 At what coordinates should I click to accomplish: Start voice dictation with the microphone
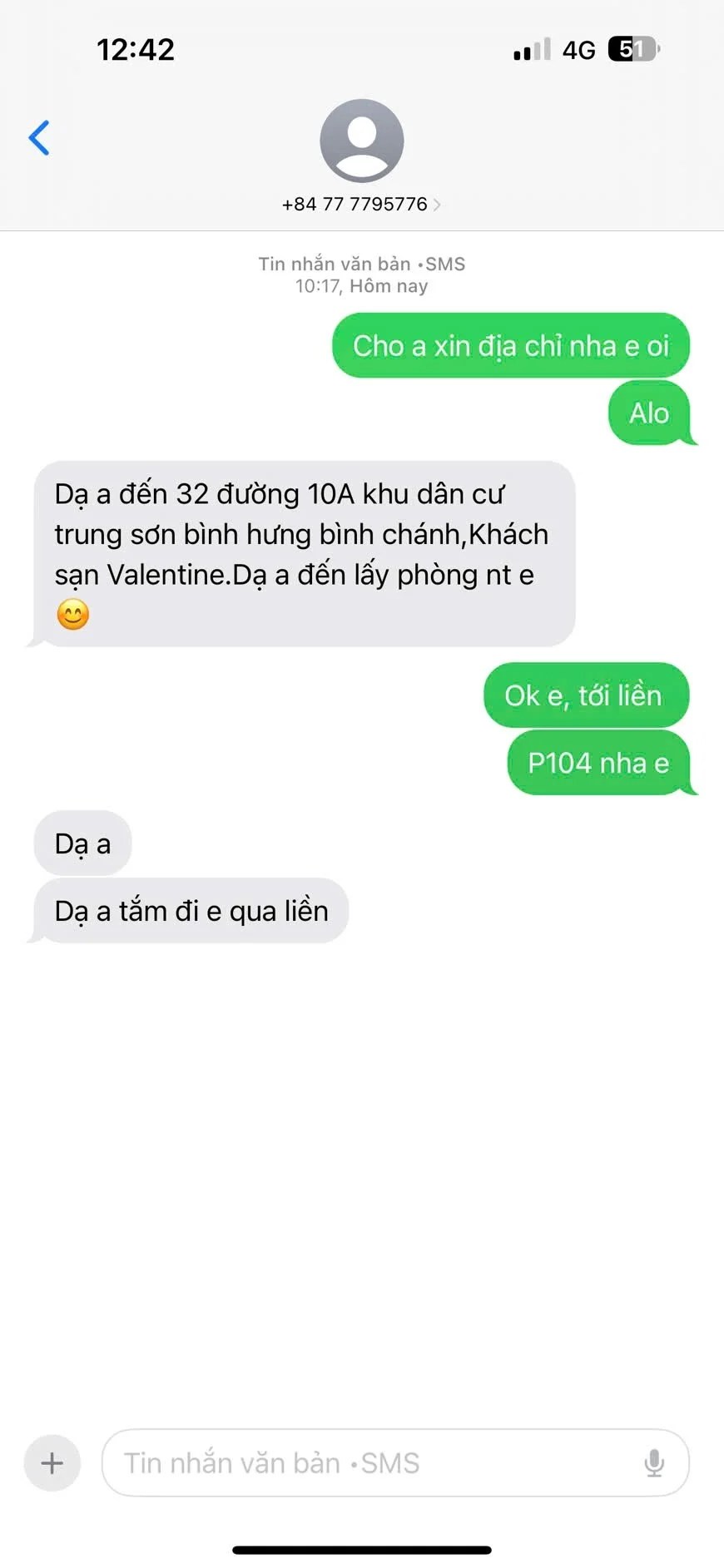click(x=654, y=1462)
